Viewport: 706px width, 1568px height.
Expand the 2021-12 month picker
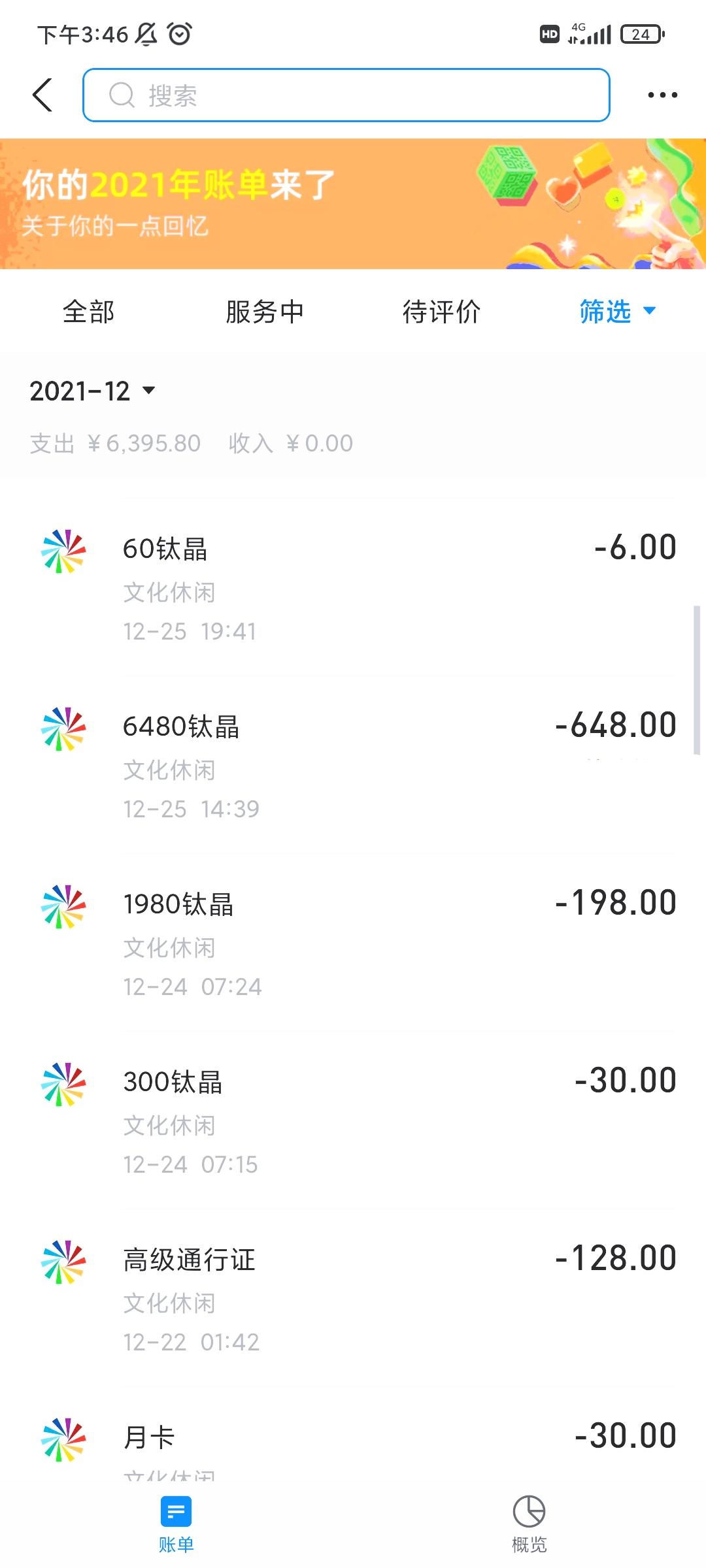pos(92,391)
